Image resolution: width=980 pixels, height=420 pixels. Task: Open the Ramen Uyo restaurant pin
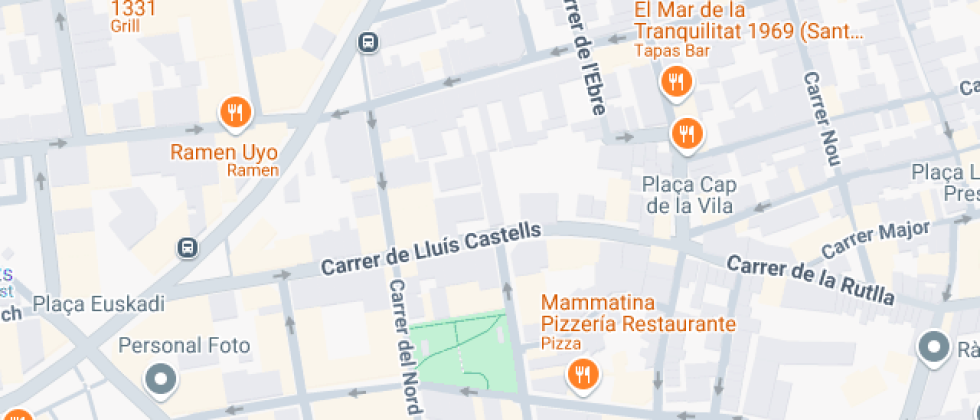pos(235,114)
